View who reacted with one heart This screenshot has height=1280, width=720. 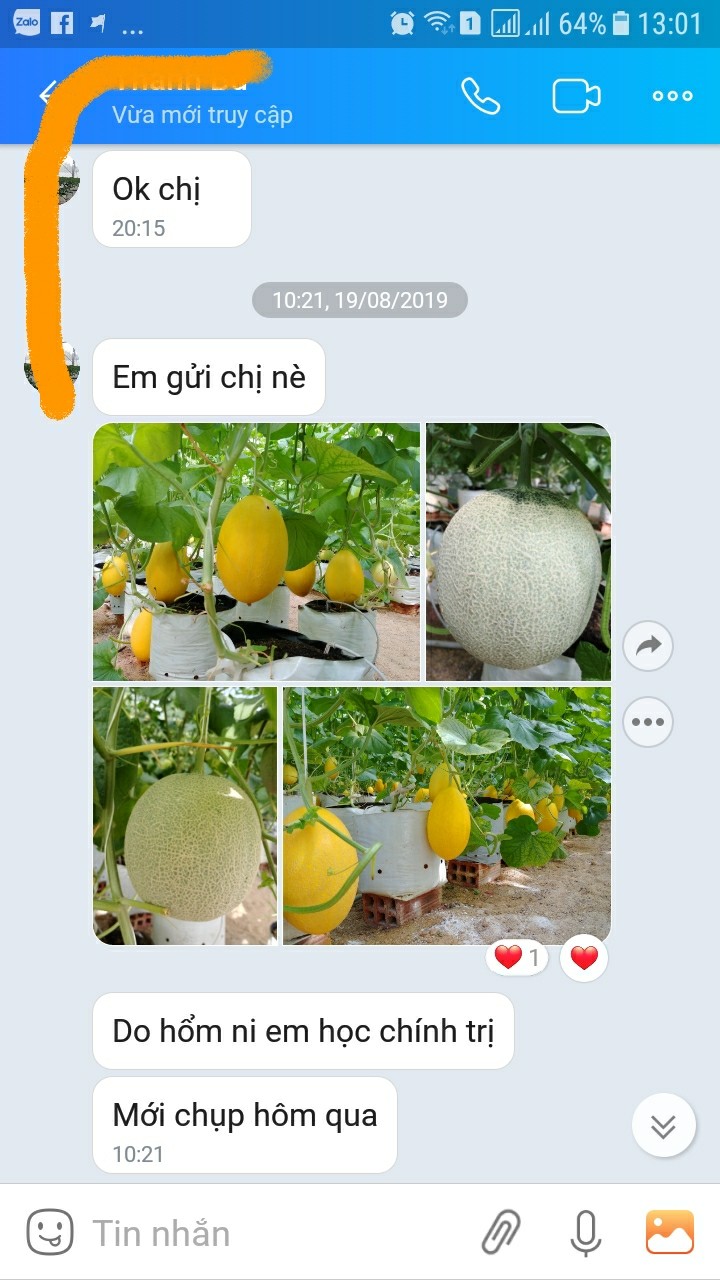[517, 958]
